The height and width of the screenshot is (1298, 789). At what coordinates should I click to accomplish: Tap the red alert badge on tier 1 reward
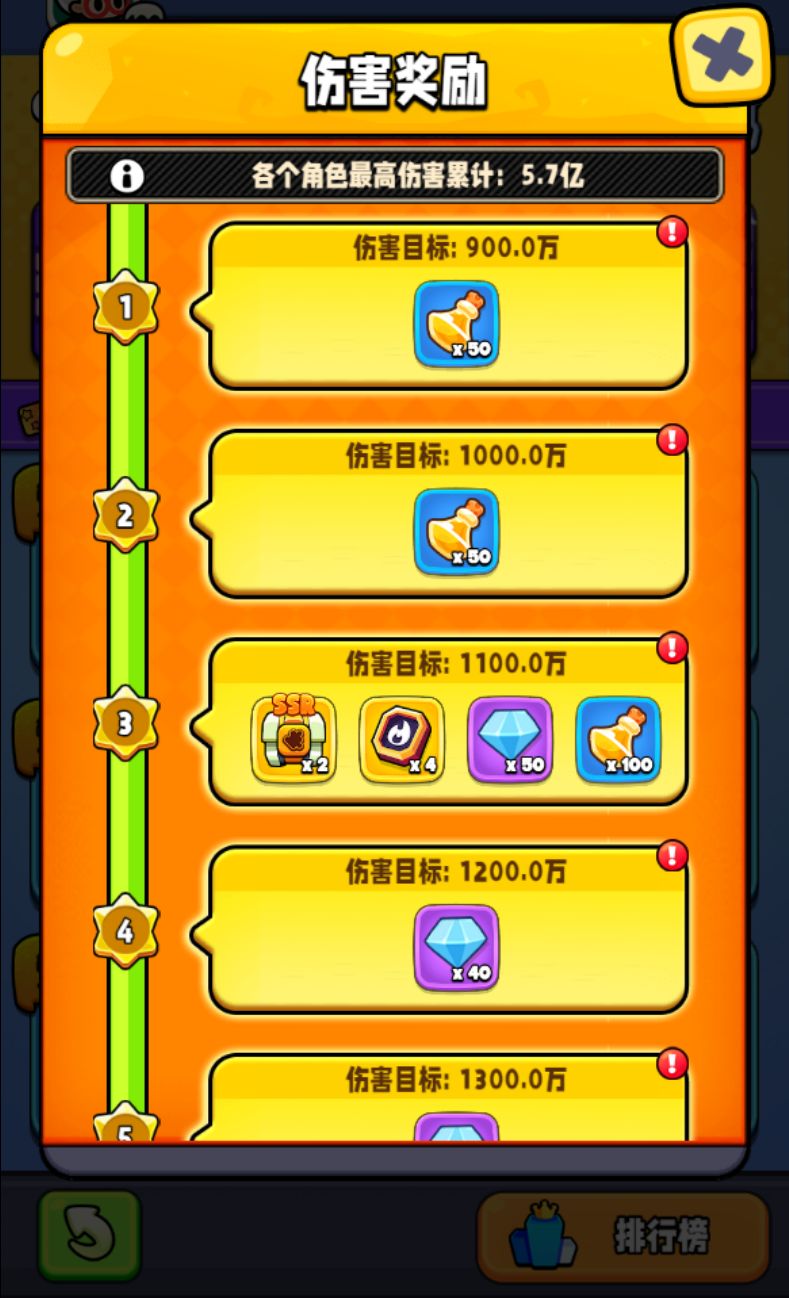tap(671, 230)
